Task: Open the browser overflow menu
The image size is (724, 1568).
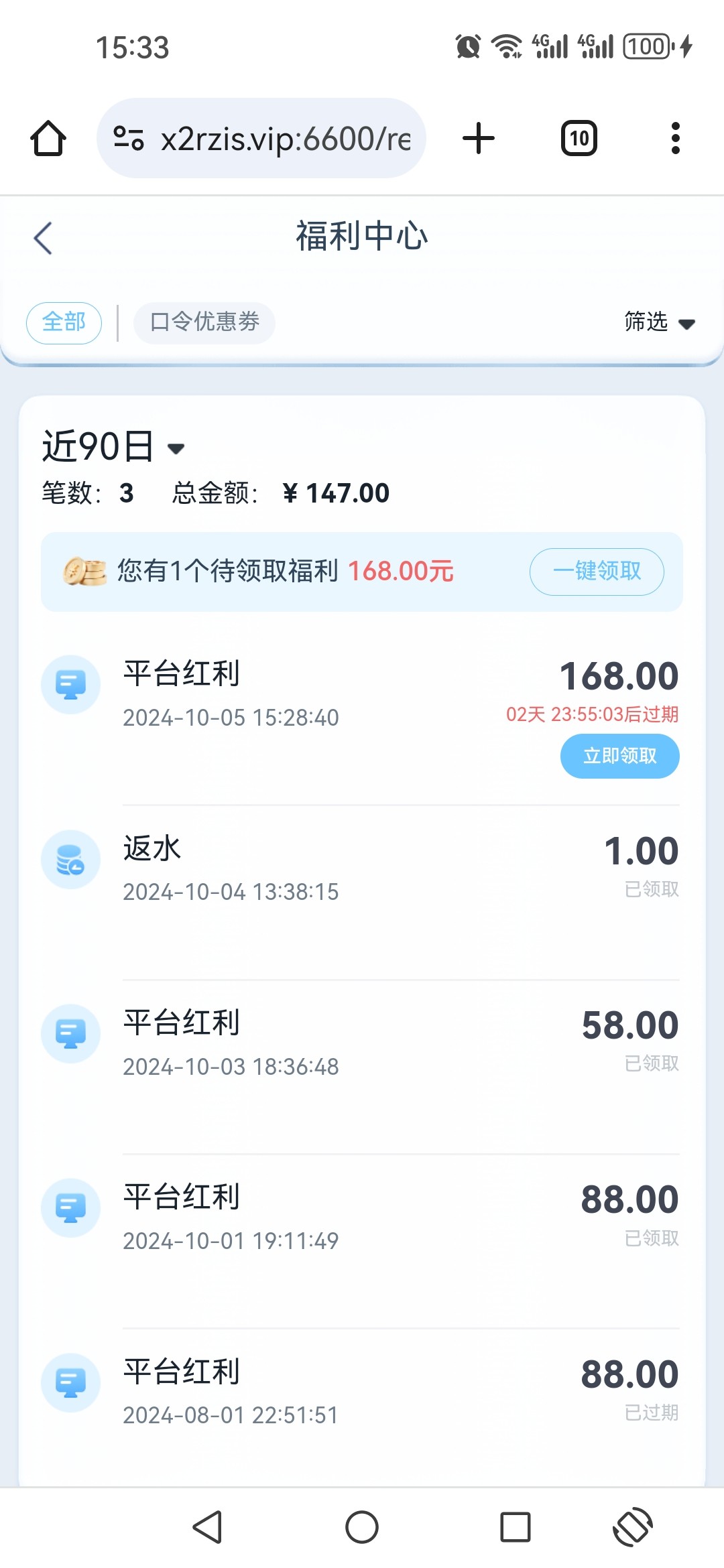Action: click(x=675, y=139)
